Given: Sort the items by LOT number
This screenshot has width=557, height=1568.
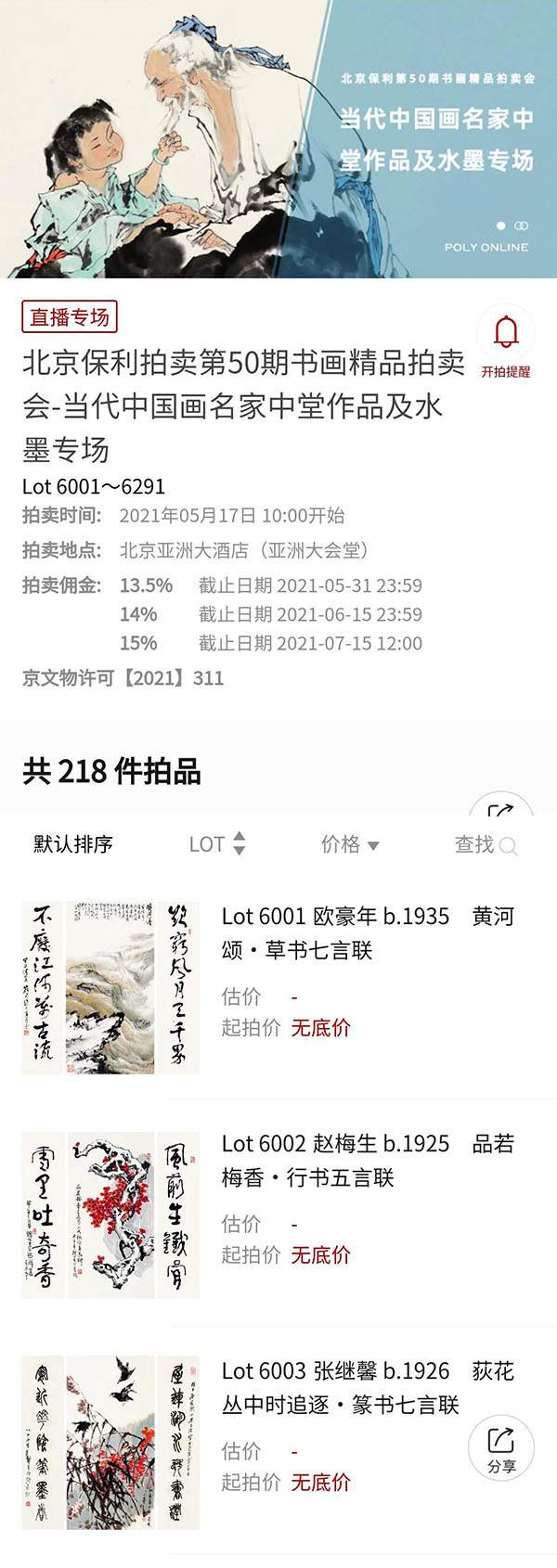Looking at the screenshot, I should (216, 844).
